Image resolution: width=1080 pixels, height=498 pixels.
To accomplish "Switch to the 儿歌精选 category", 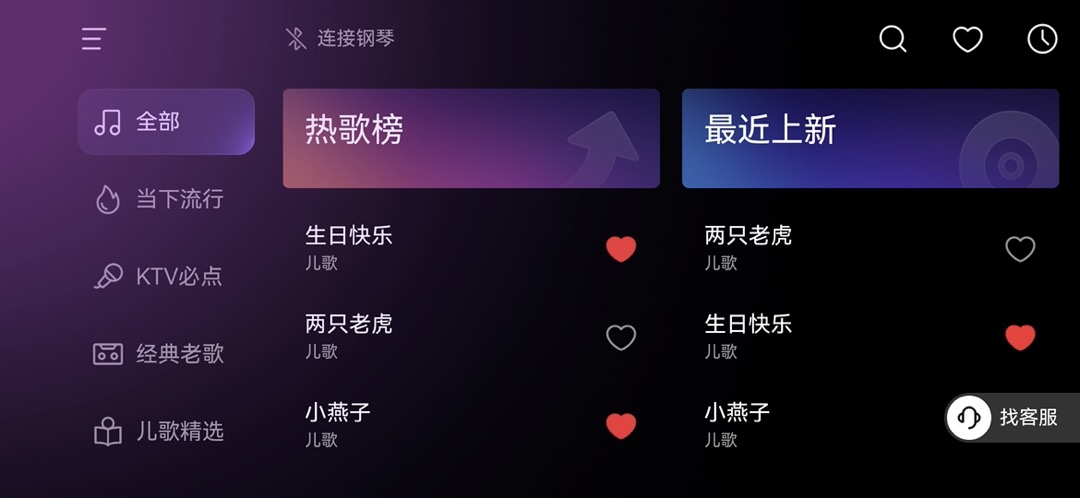I will pyautogui.click(x=166, y=432).
